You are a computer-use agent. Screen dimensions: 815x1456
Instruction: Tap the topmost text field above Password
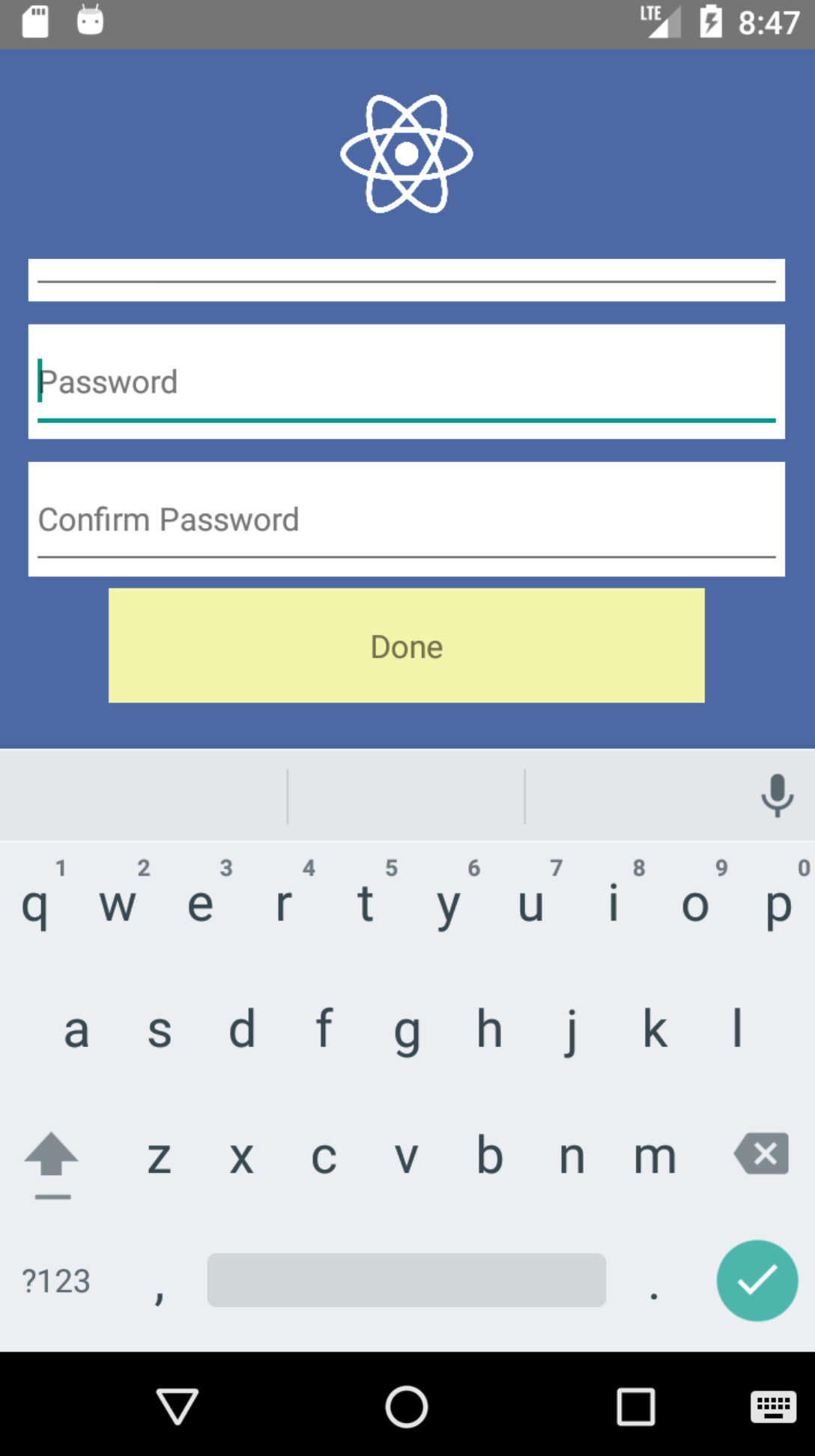[407, 280]
